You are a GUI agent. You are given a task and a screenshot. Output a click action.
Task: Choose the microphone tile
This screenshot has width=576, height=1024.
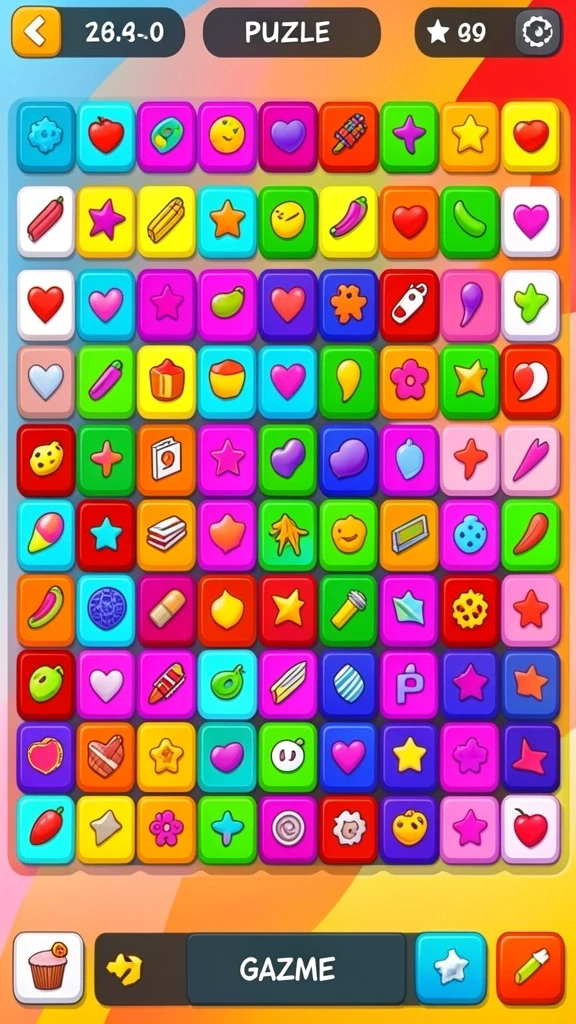click(x=349, y=610)
